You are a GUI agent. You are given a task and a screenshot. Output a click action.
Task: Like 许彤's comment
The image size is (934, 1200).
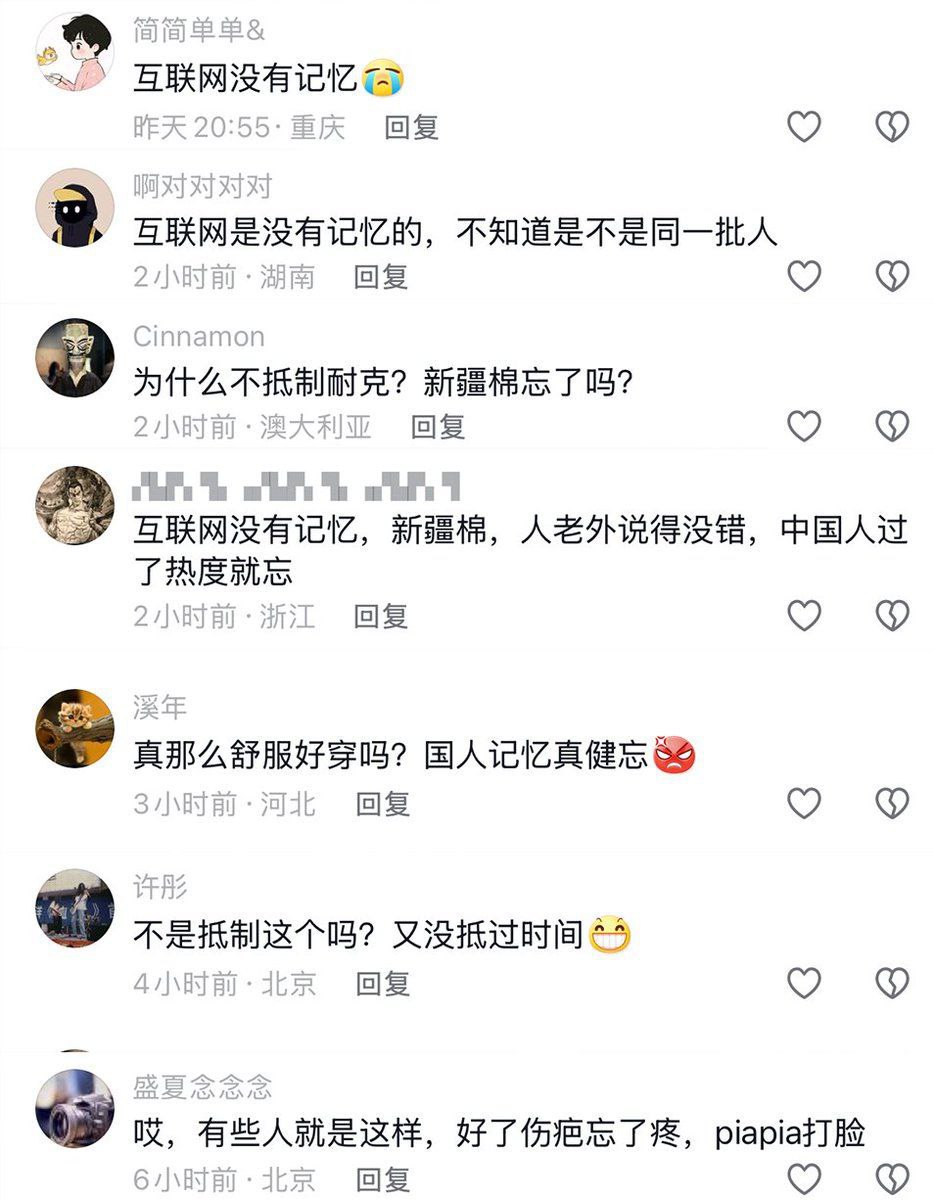tap(804, 984)
